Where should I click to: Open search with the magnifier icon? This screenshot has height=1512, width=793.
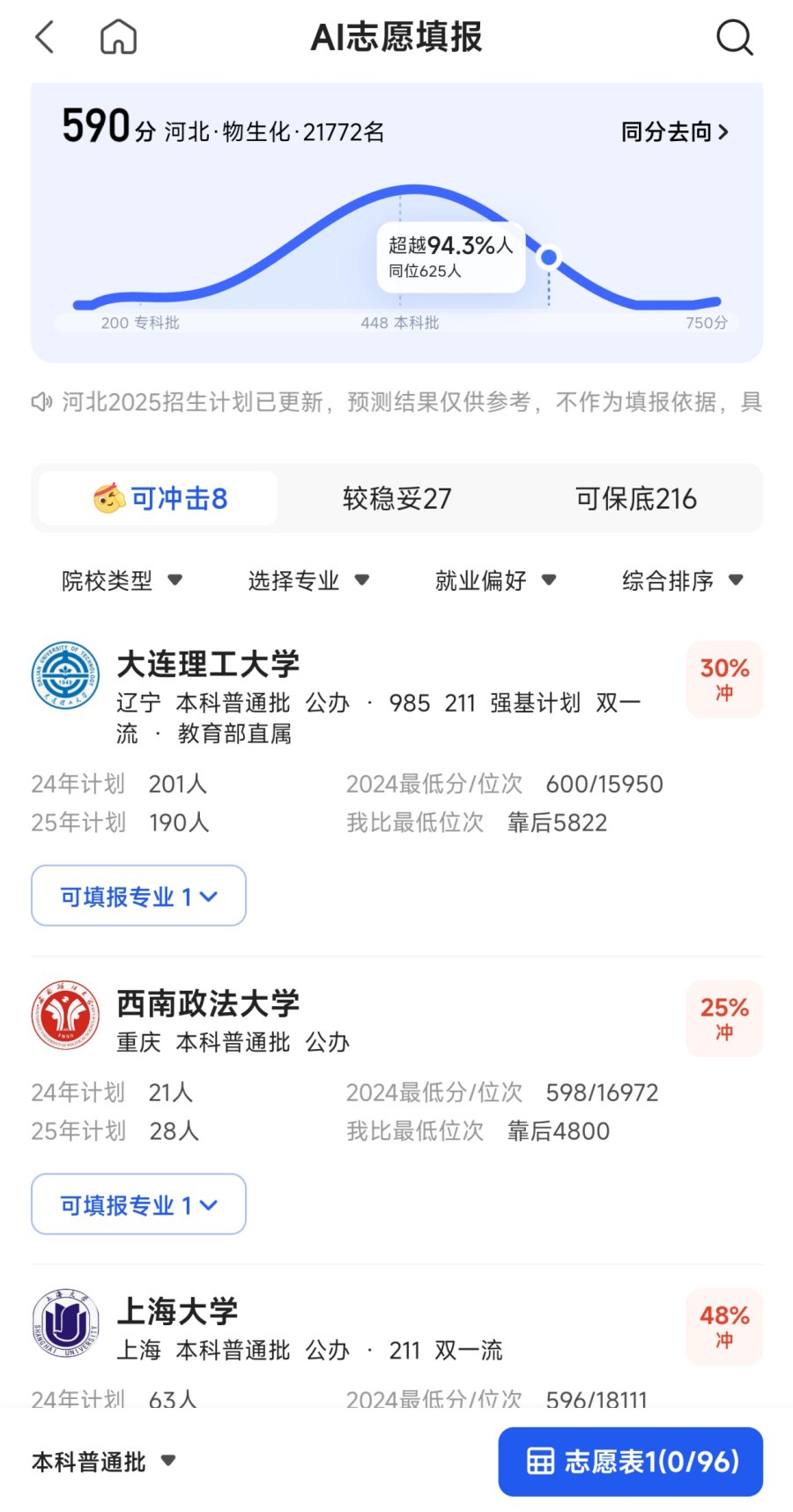[x=734, y=37]
